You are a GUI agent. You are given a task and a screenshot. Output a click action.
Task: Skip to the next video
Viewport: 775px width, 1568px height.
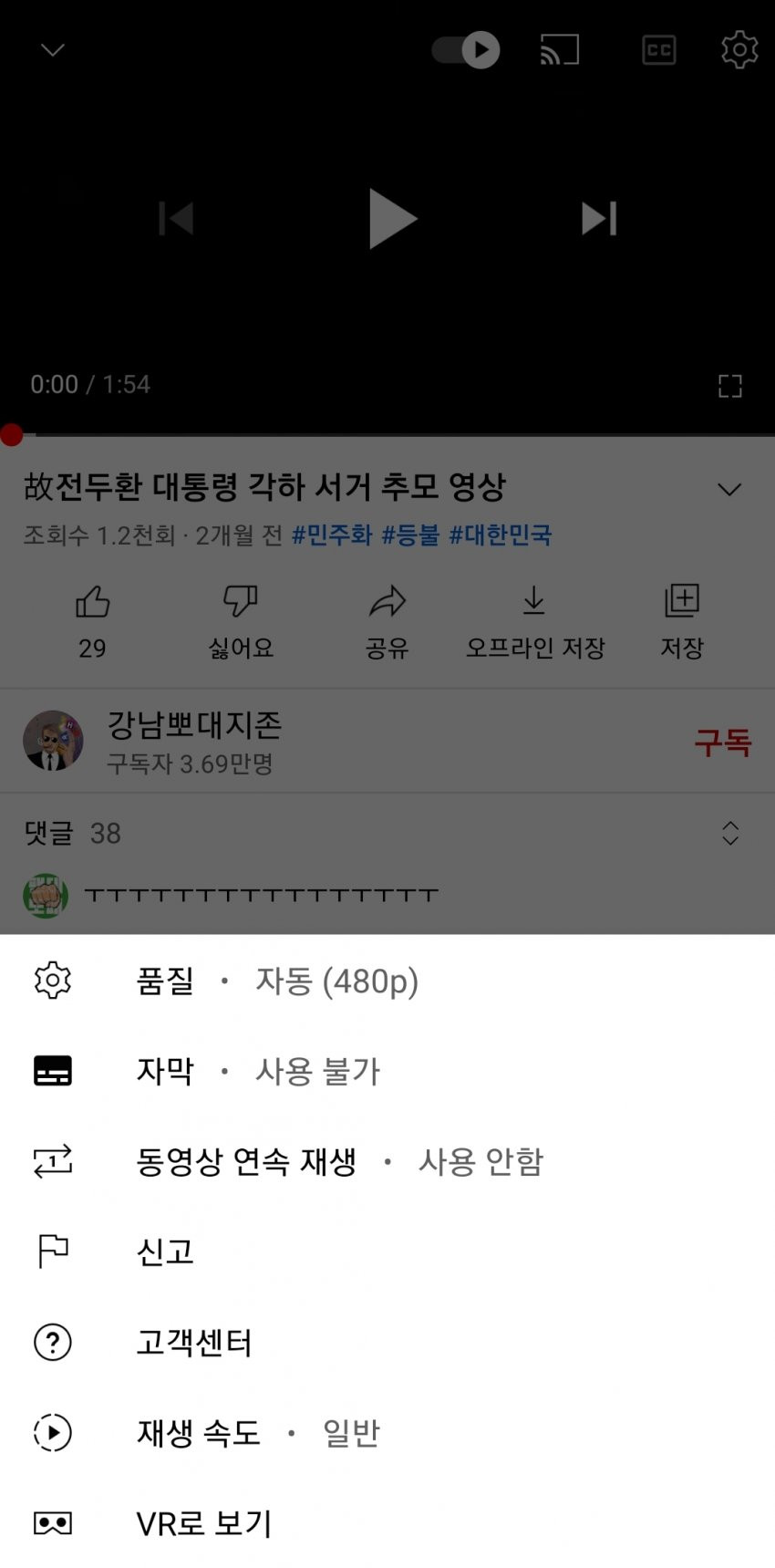click(599, 219)
